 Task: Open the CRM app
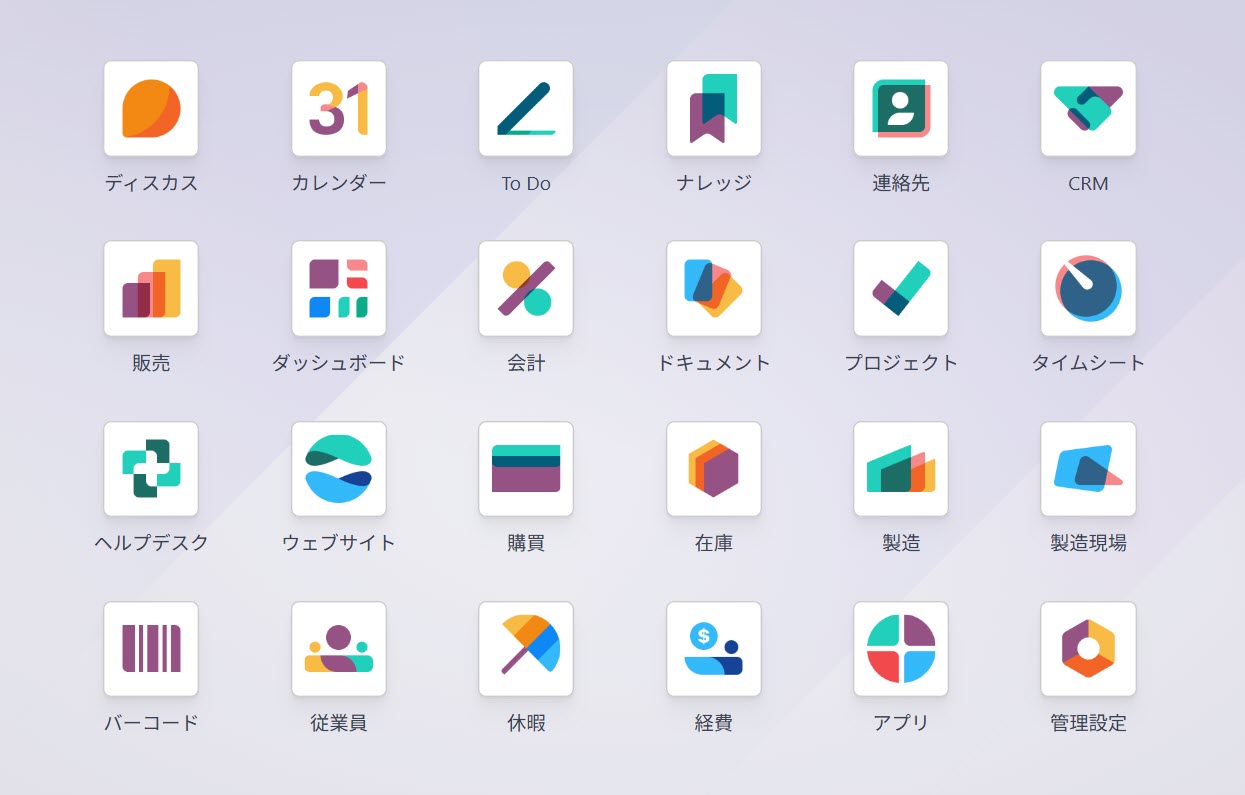coord(1088,109)
